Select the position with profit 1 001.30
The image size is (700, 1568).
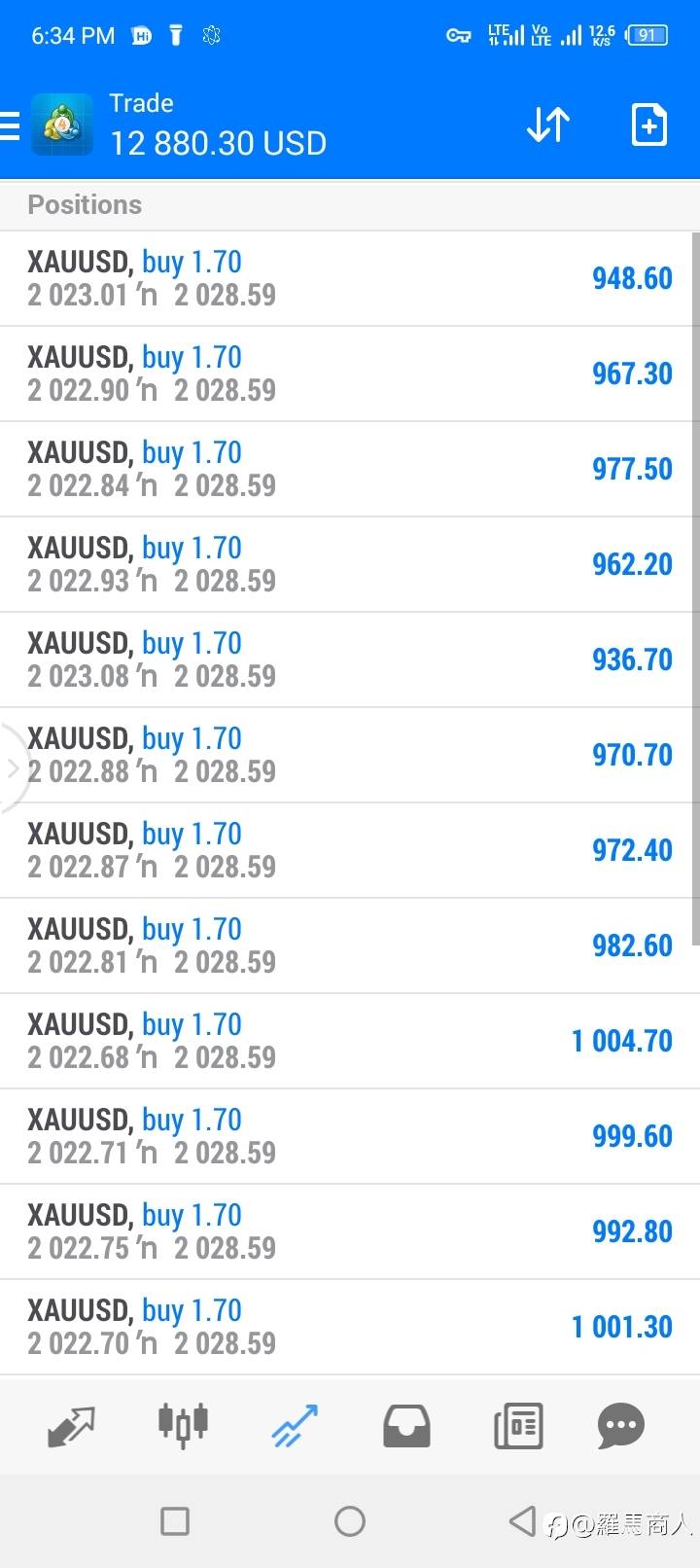click(350, 1327)
